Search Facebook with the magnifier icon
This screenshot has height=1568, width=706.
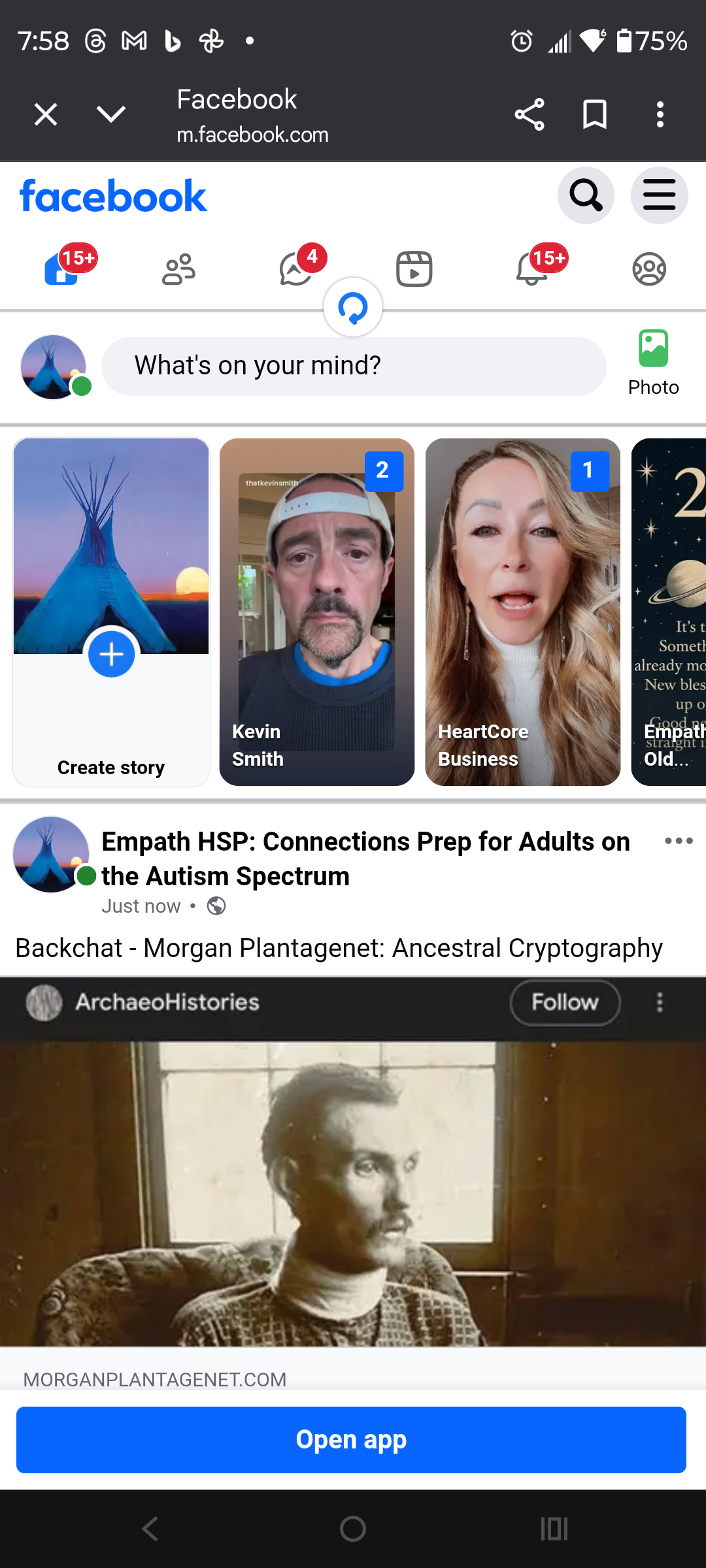[x=586, y=195]
